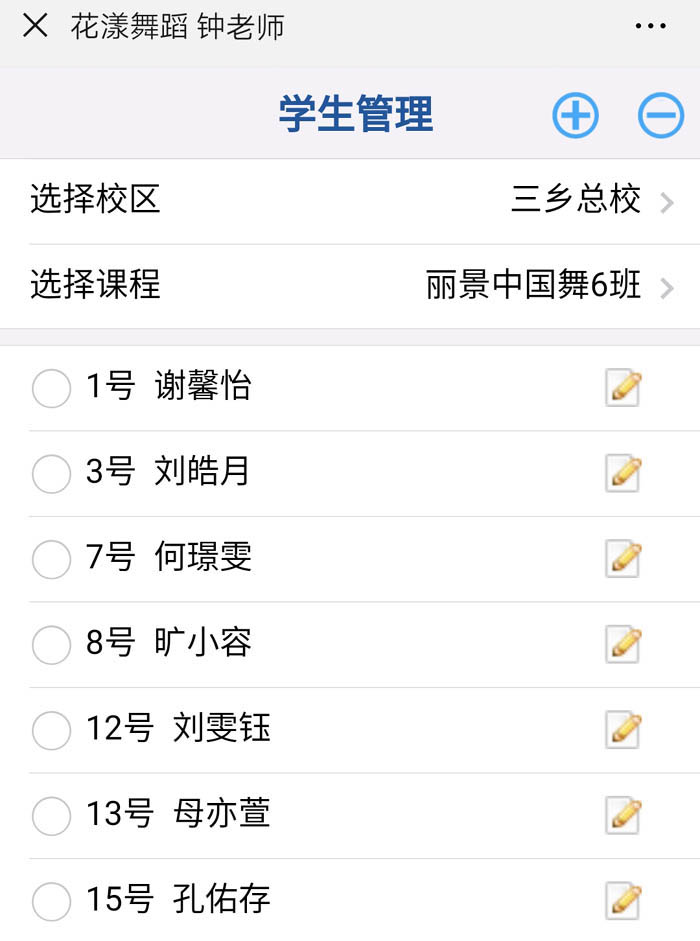Close the 花漾舞蹈 钟老师 page
The image size is (700, 941).
pyautogui.click(x=35, y=27)
